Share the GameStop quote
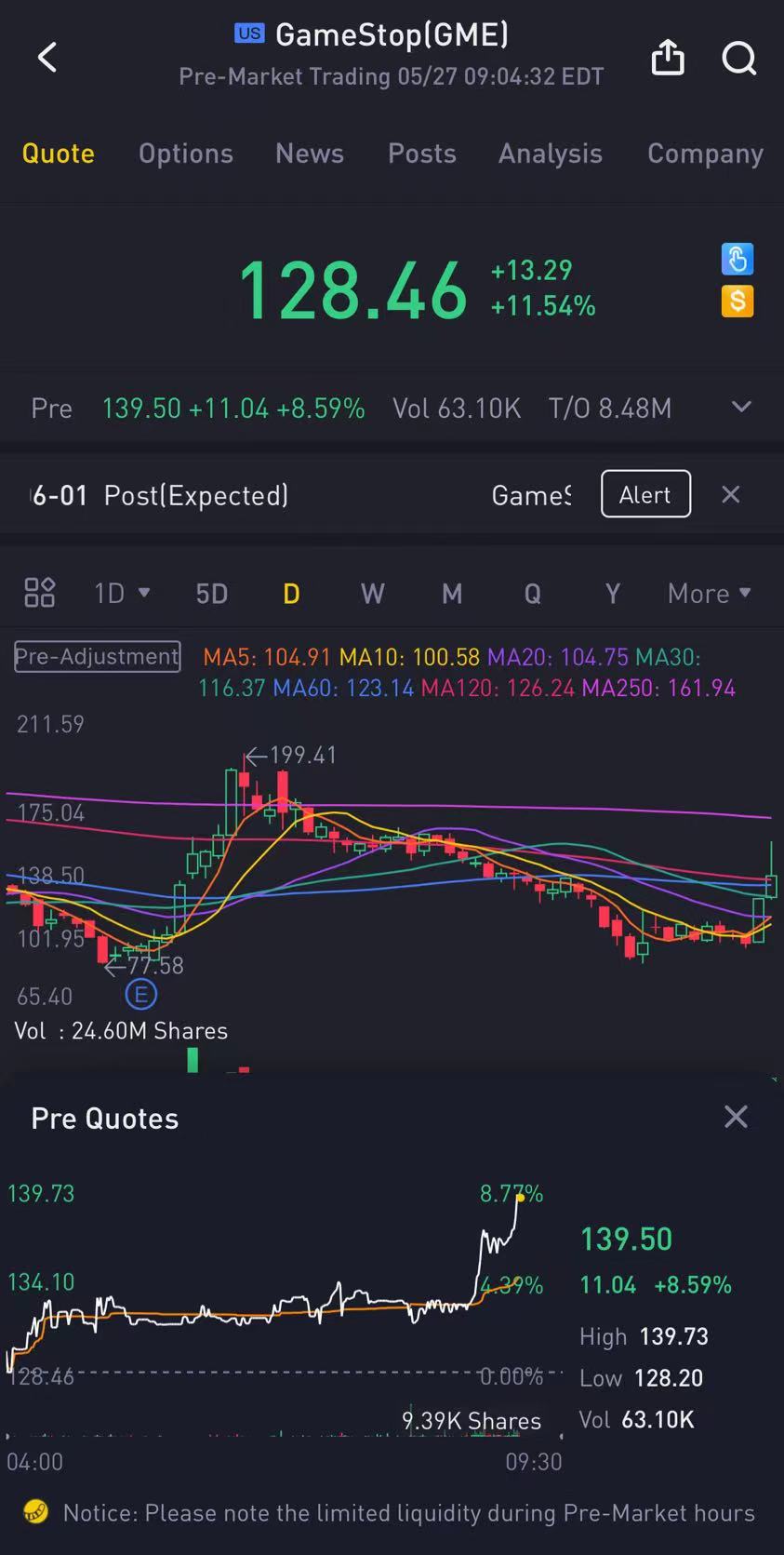This screenshot has height=1555, width=784. 667,58
